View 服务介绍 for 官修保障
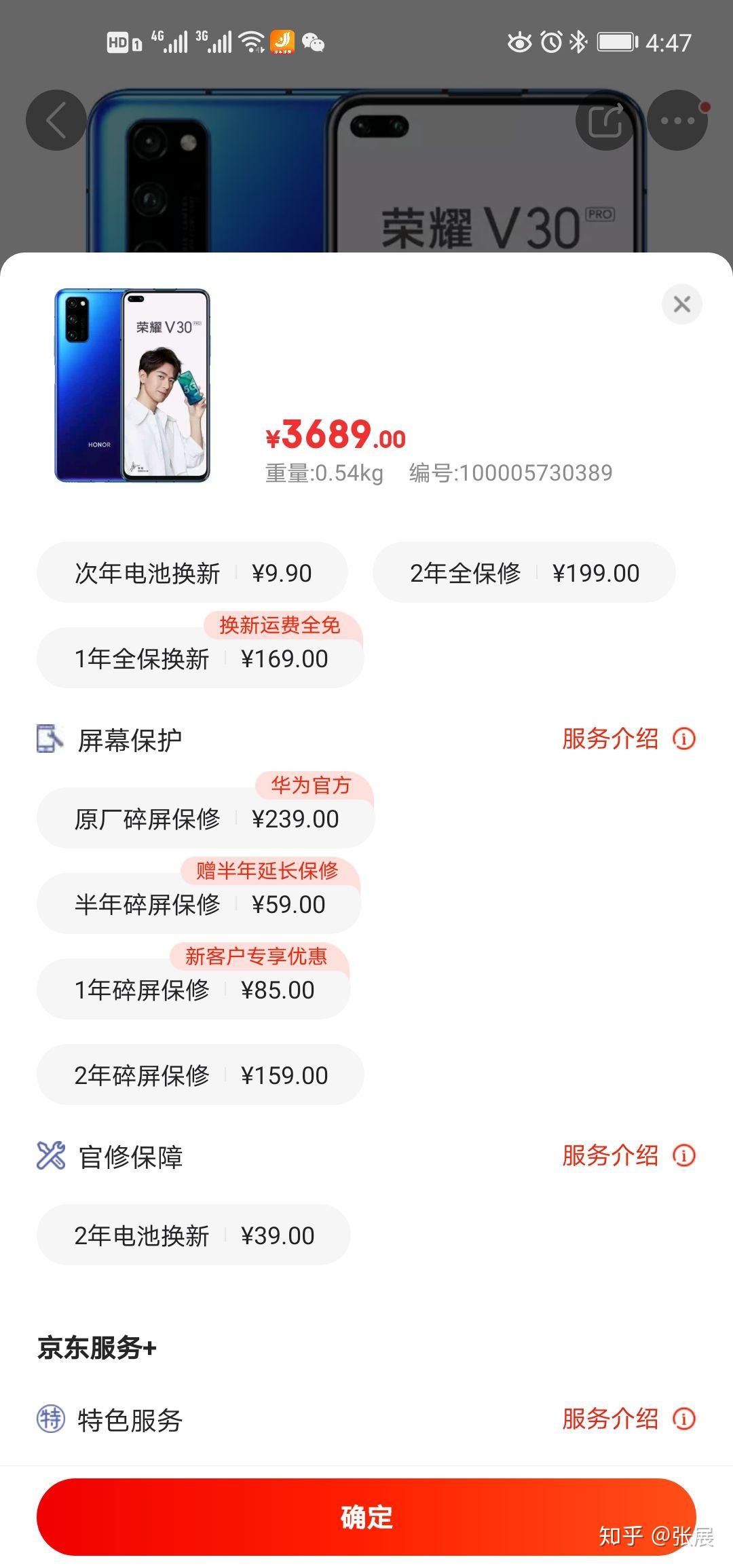Screen dimensions: 733x1568 628,1155
